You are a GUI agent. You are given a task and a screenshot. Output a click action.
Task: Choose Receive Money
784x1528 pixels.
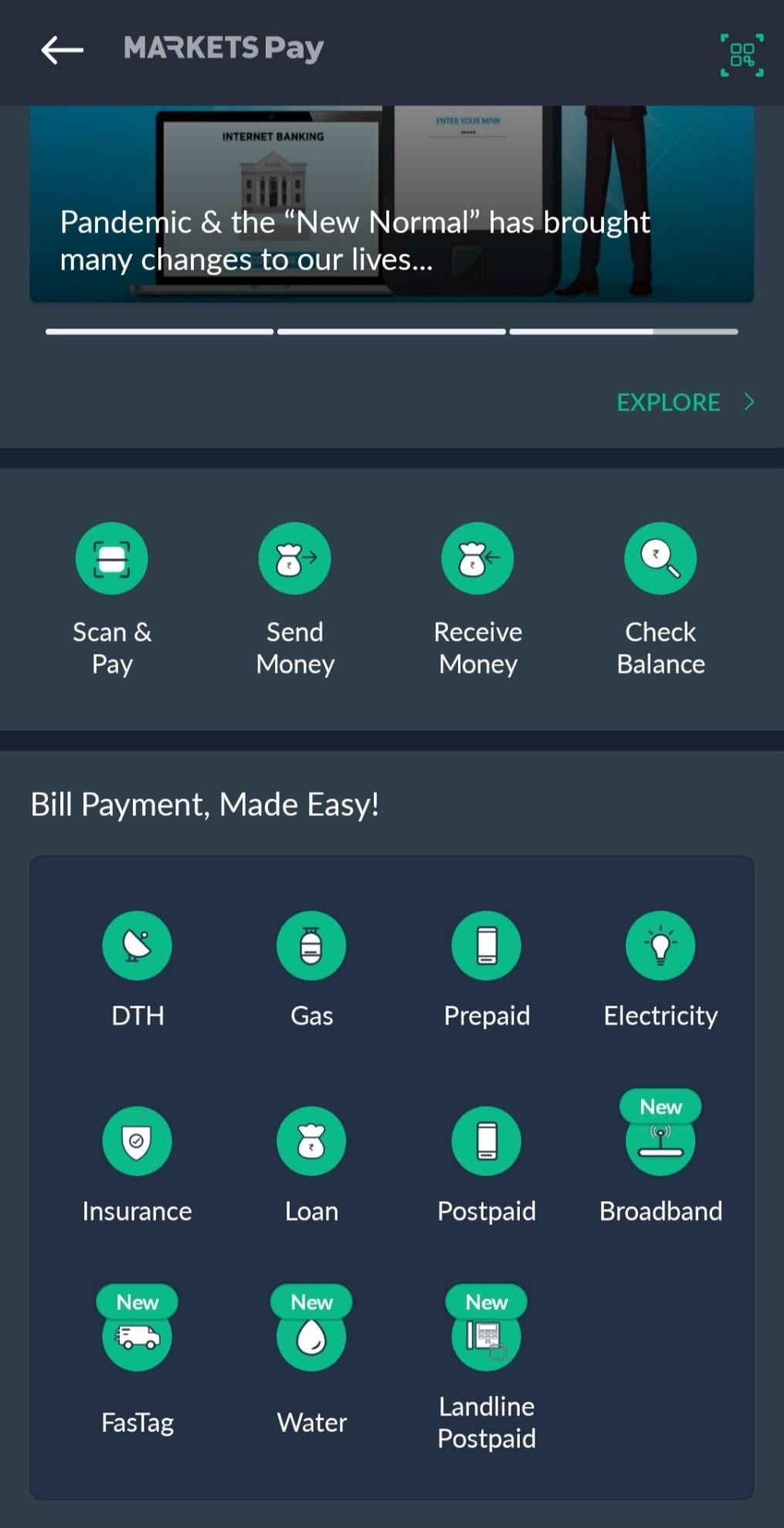click(x=477, y=559)
